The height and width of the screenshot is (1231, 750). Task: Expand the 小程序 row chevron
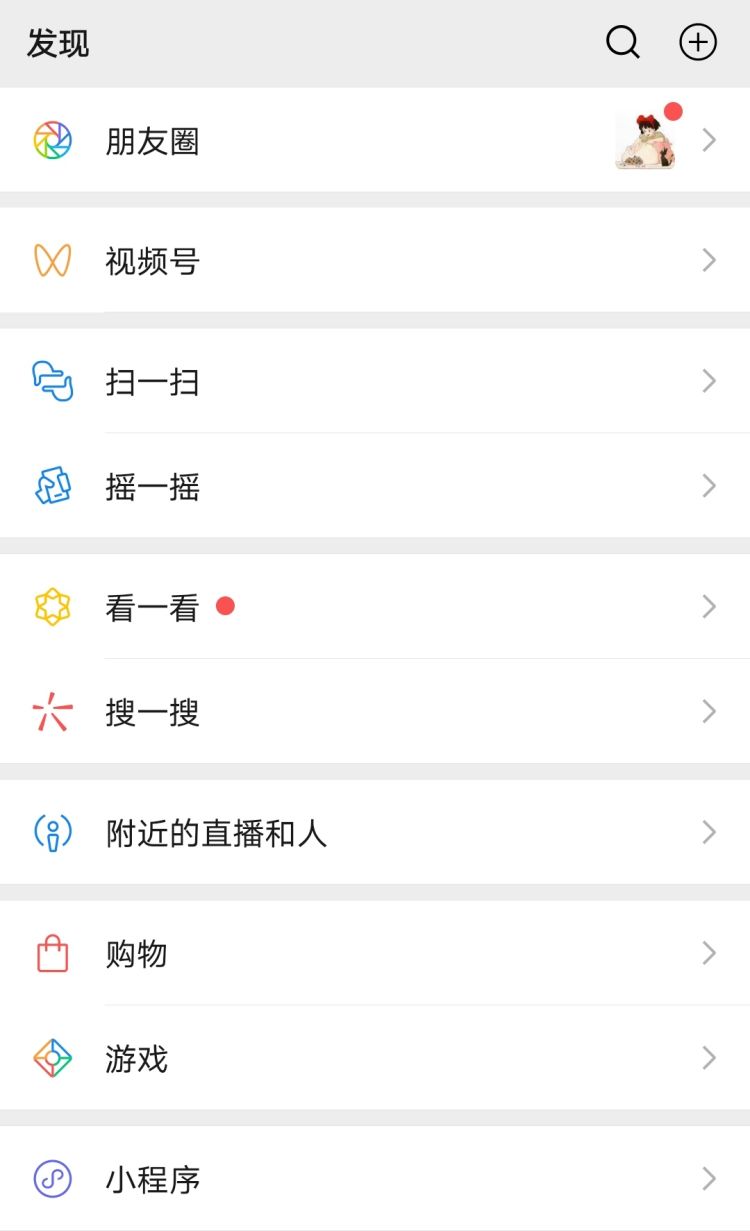(709, 1179)
